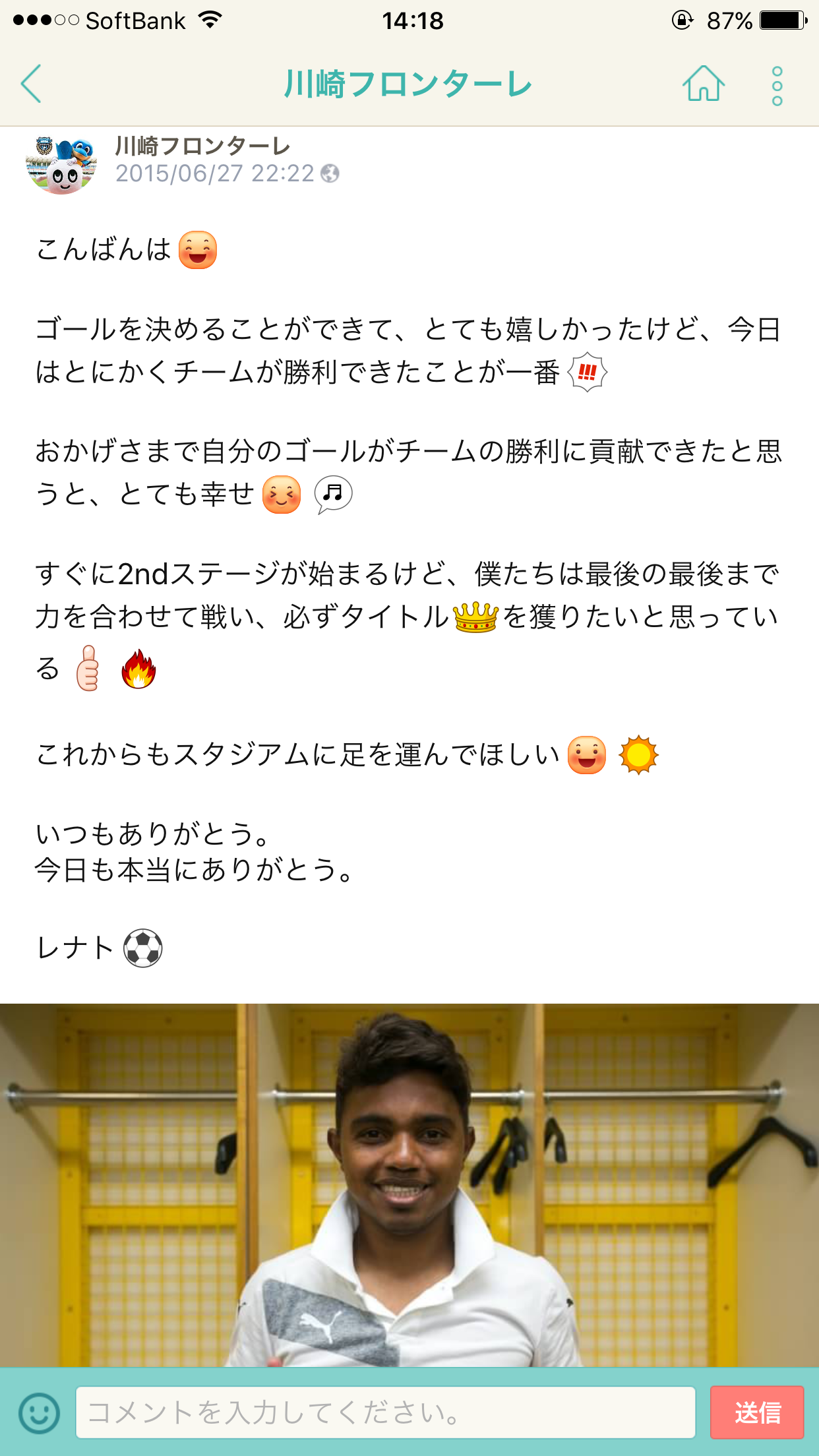Focus the comment input field
Screen dimensions: 819x1456
coord(386,1412)
